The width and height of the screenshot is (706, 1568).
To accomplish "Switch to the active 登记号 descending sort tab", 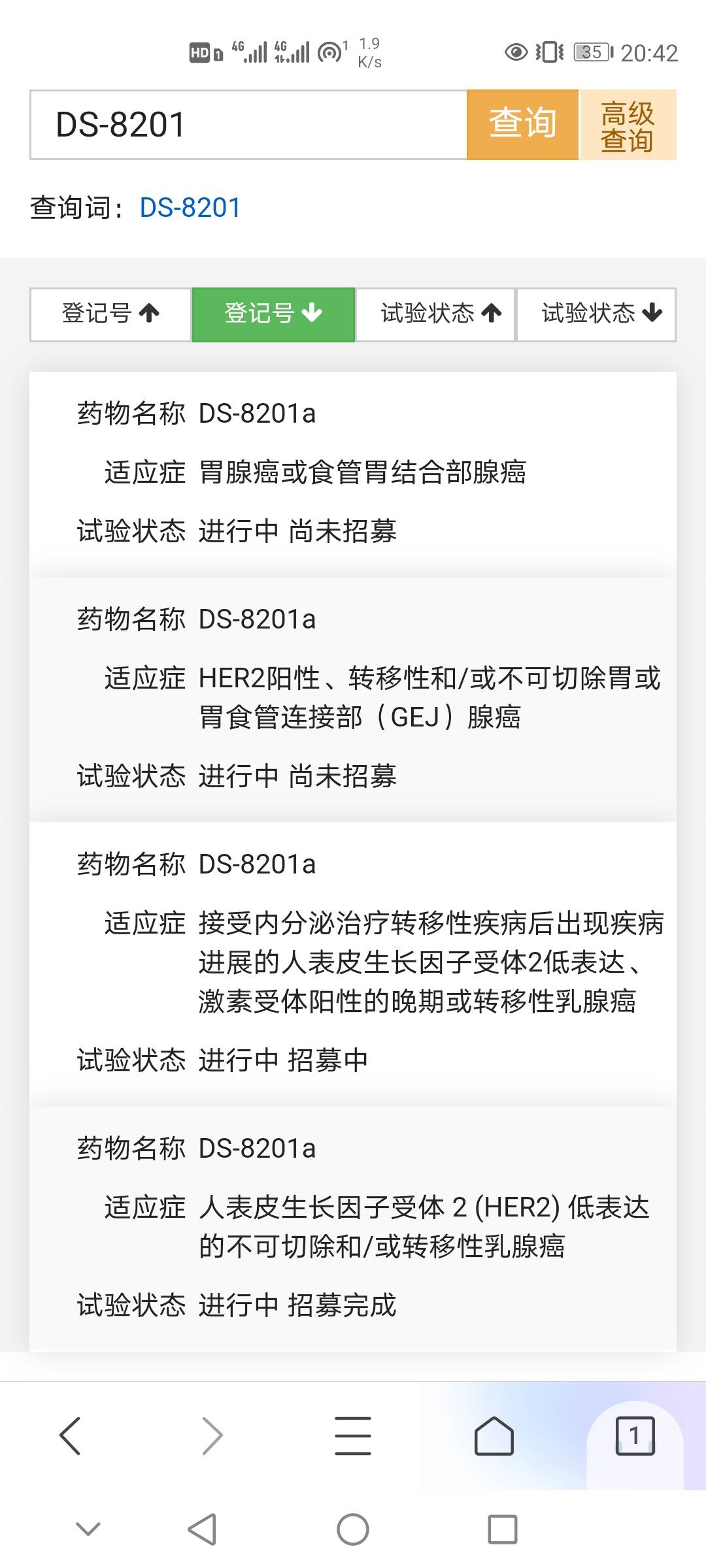I will [x=272, y=314].
